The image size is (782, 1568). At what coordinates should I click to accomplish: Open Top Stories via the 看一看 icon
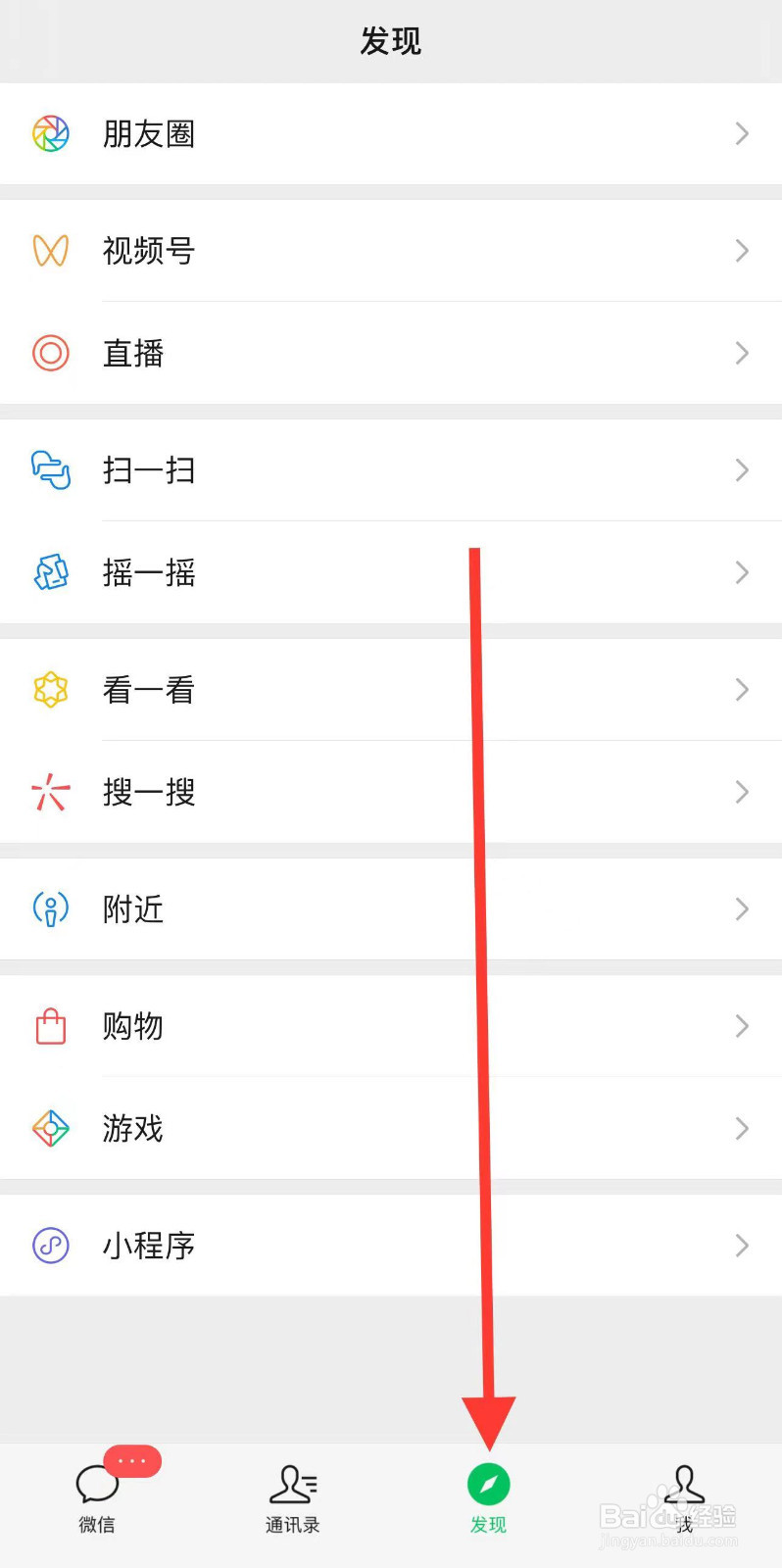(50, 690)
